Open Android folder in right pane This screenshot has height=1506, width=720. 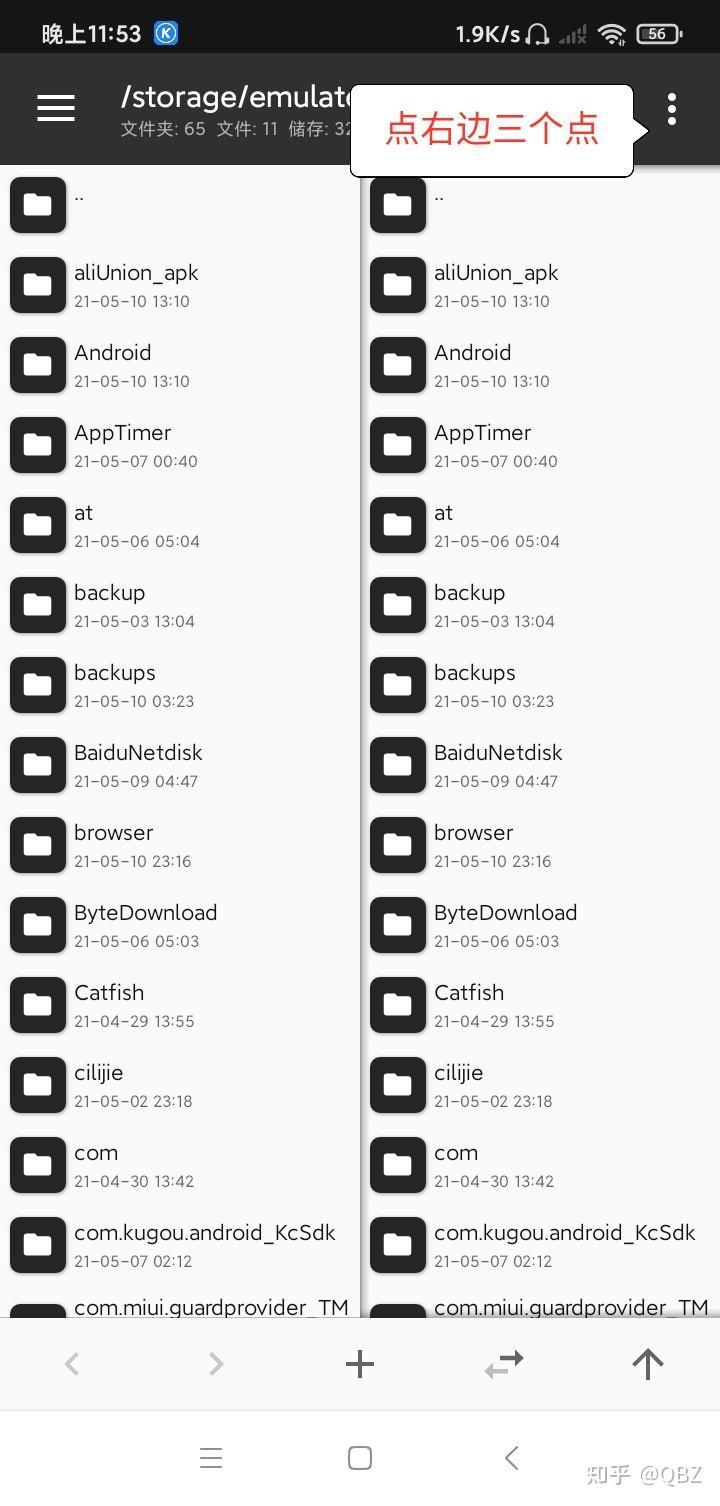472,365
